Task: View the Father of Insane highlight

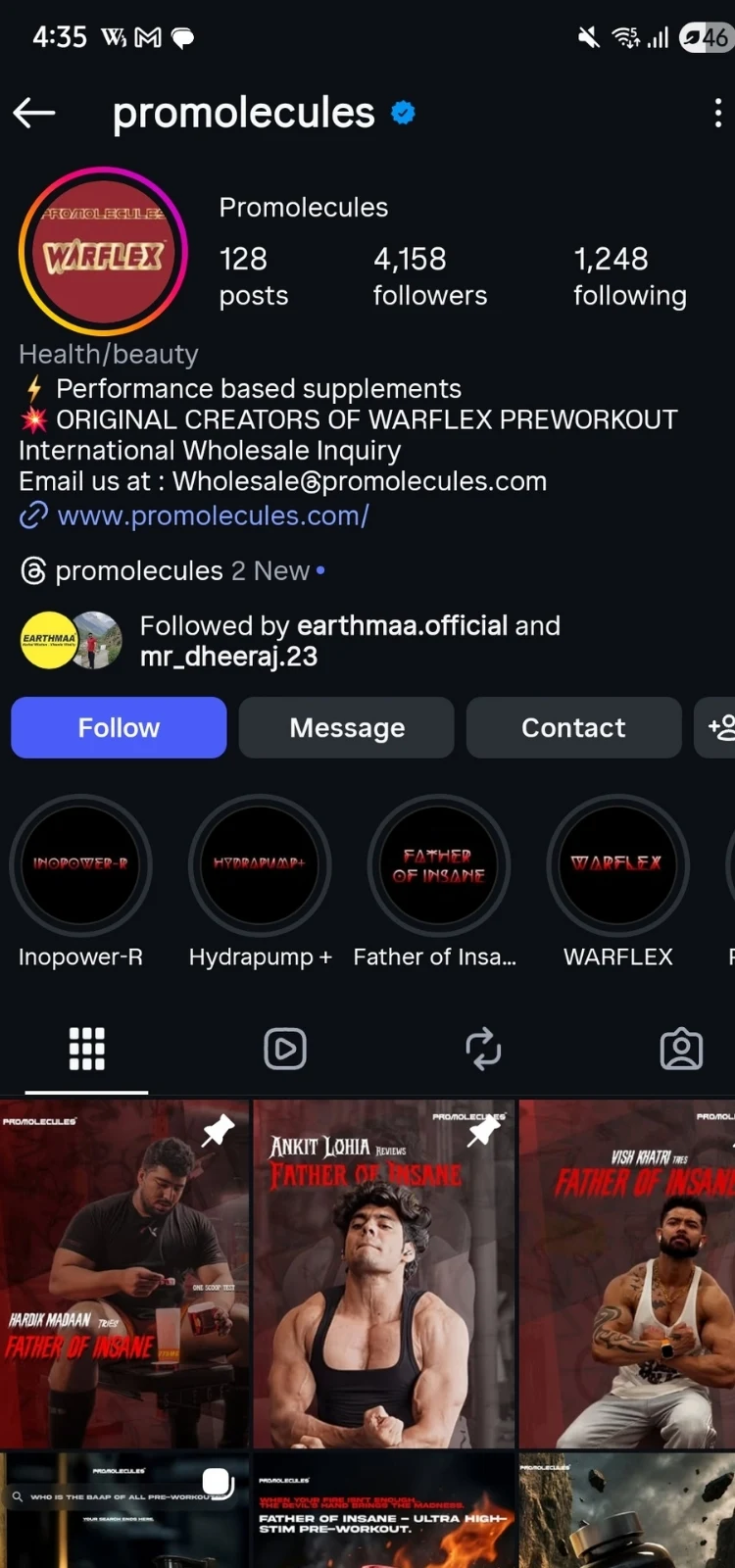Action: click(438, 865)
